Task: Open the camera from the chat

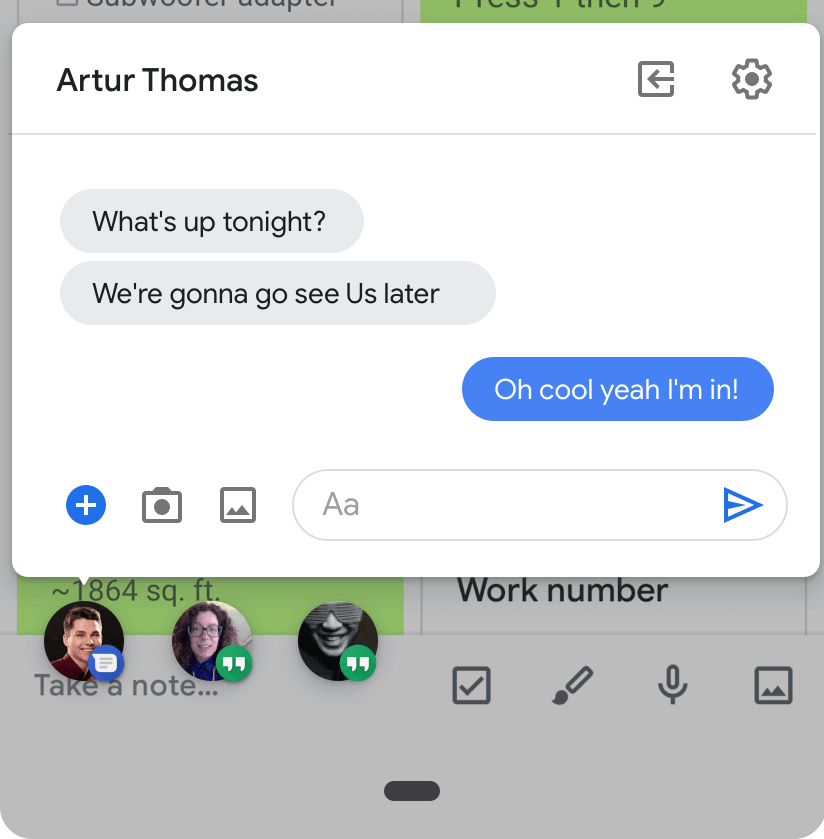Action: (x=162, y=506)
